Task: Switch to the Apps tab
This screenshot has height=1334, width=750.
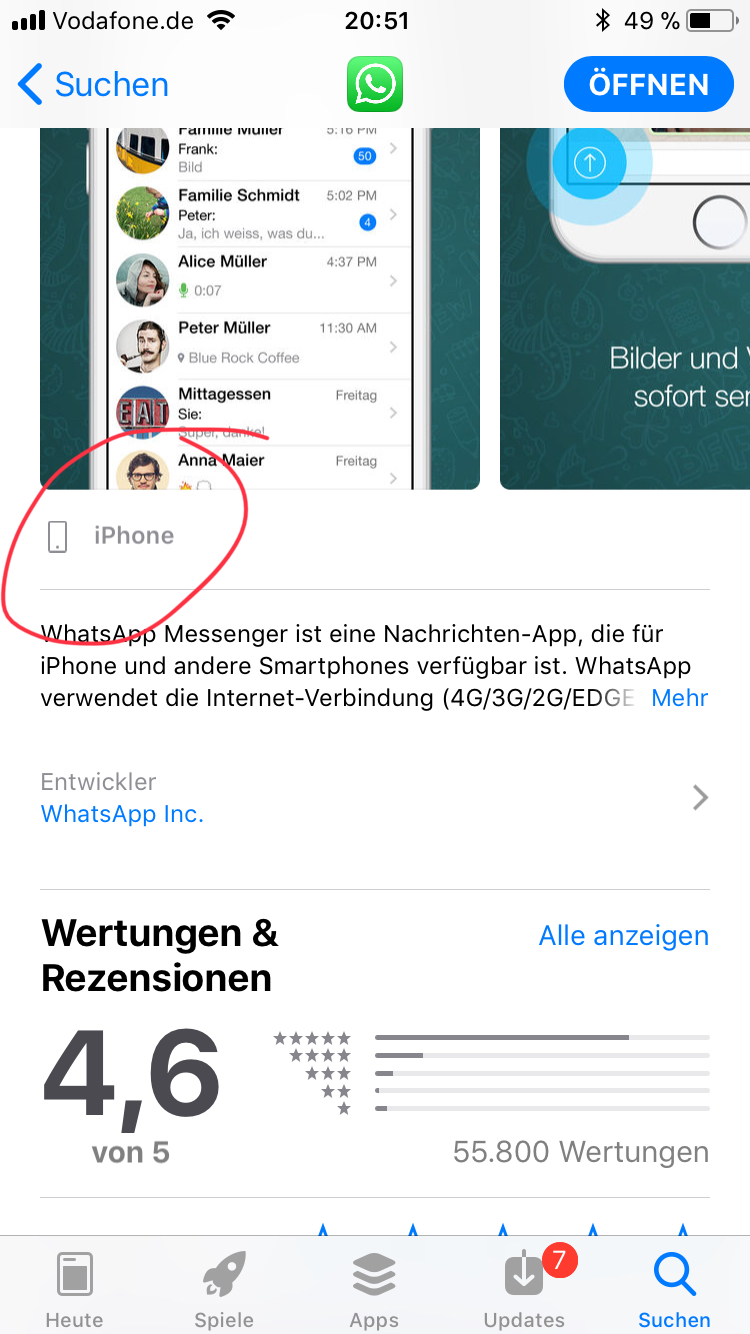Action: [x=374, y=1288]
